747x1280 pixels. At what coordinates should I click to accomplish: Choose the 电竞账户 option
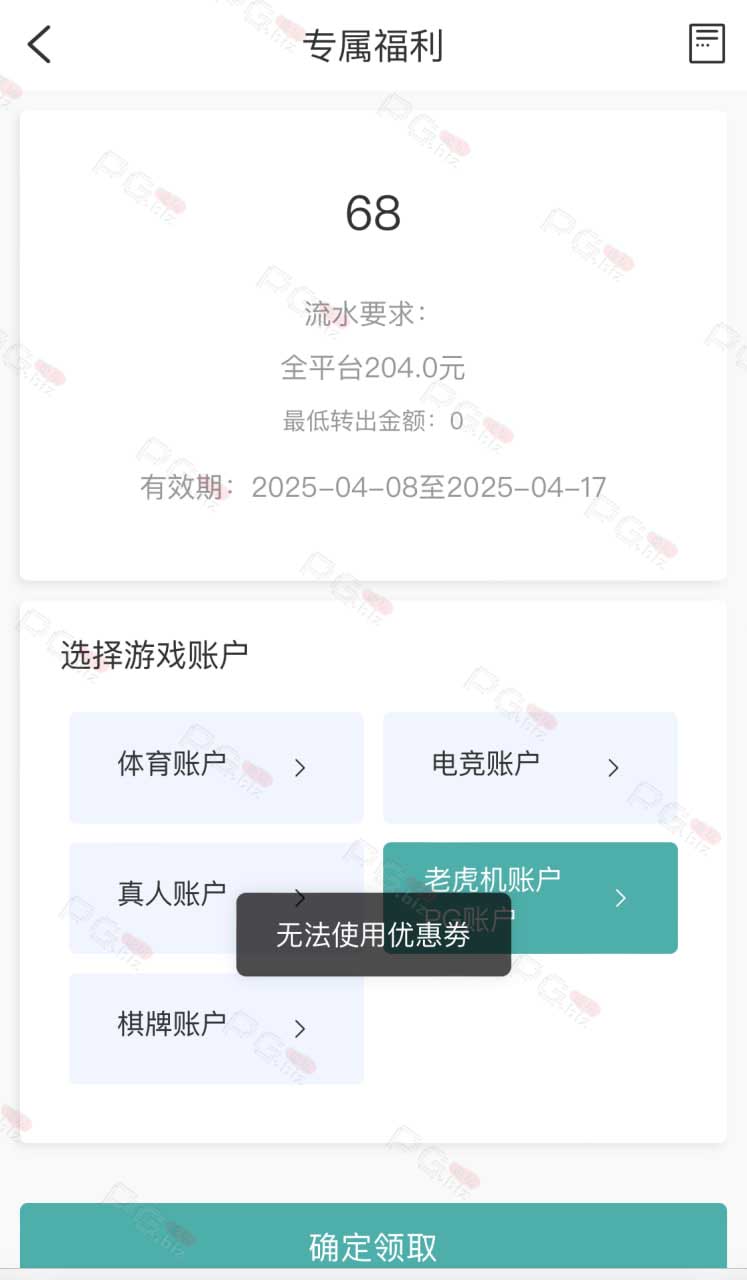pyautogui.click(x=530, y=767)
